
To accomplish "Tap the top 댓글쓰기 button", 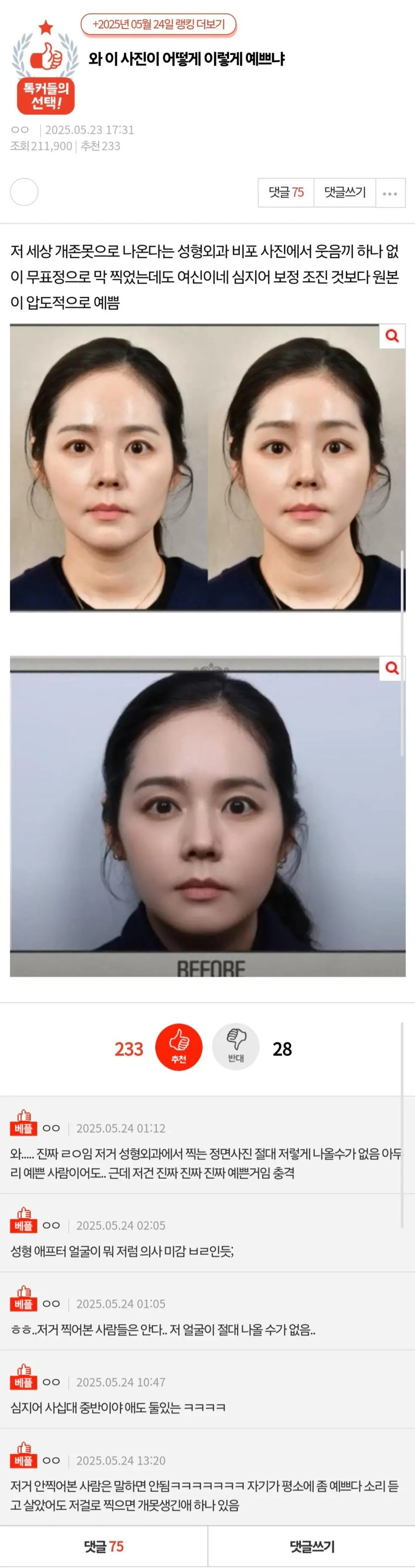I will pos(345,192).
